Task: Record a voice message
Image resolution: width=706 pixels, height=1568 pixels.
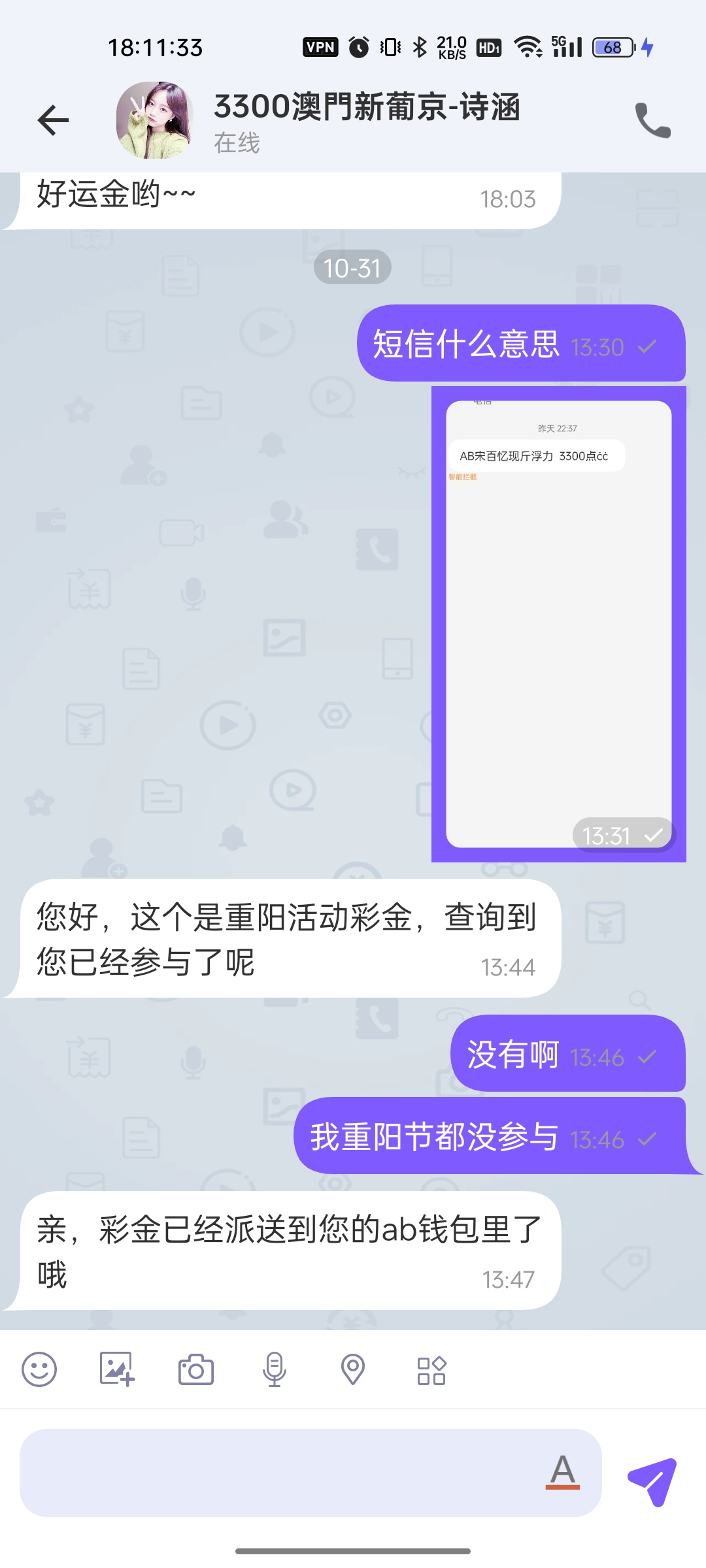Action: coord(275,1369)
